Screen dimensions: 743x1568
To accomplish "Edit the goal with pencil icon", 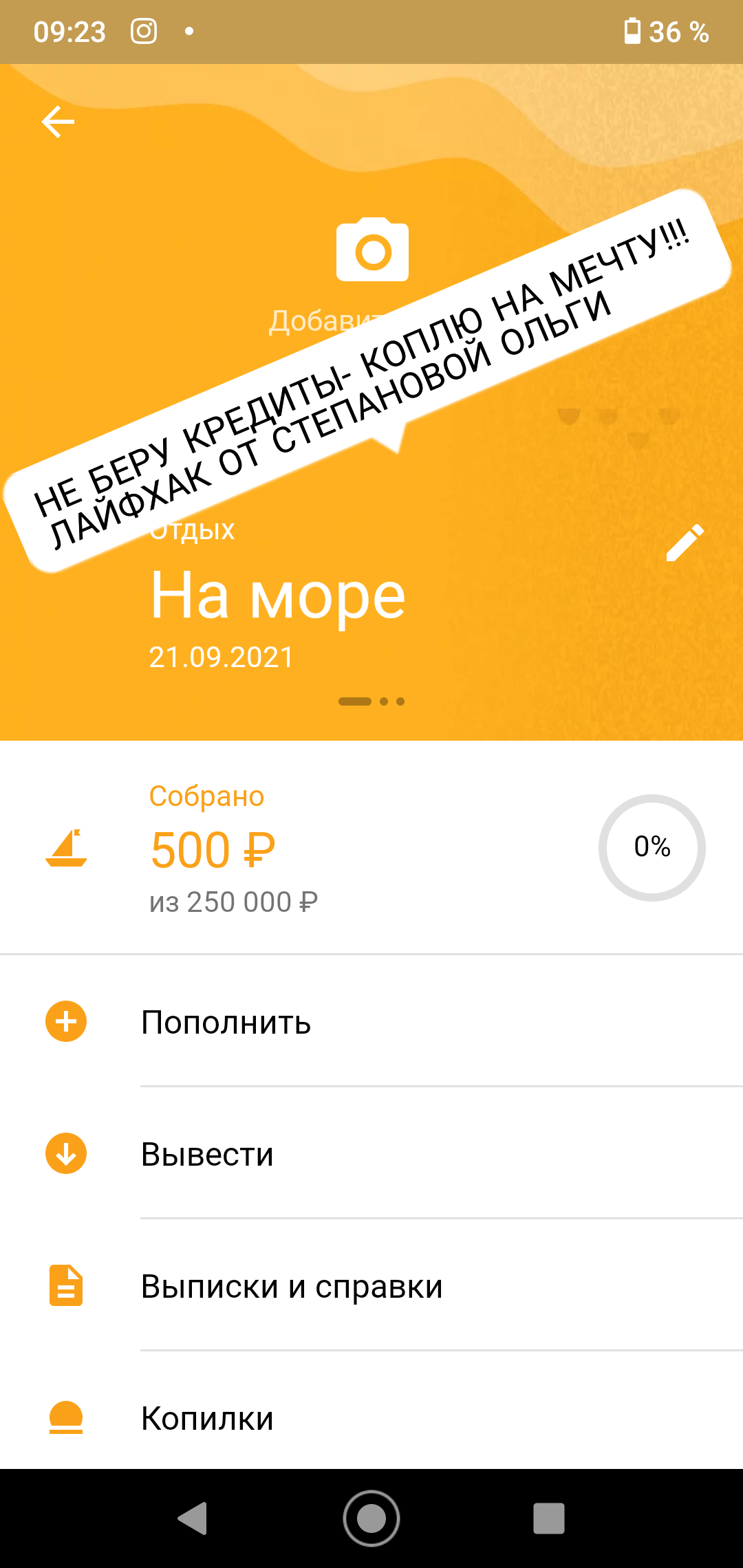I will coord(685,543).
